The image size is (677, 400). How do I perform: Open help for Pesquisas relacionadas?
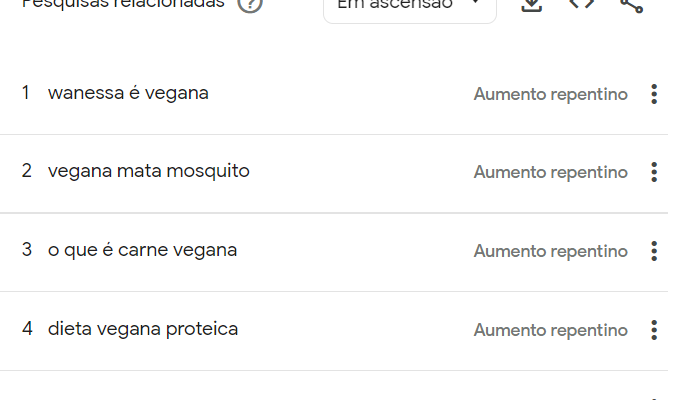click(x=250, y=4)
